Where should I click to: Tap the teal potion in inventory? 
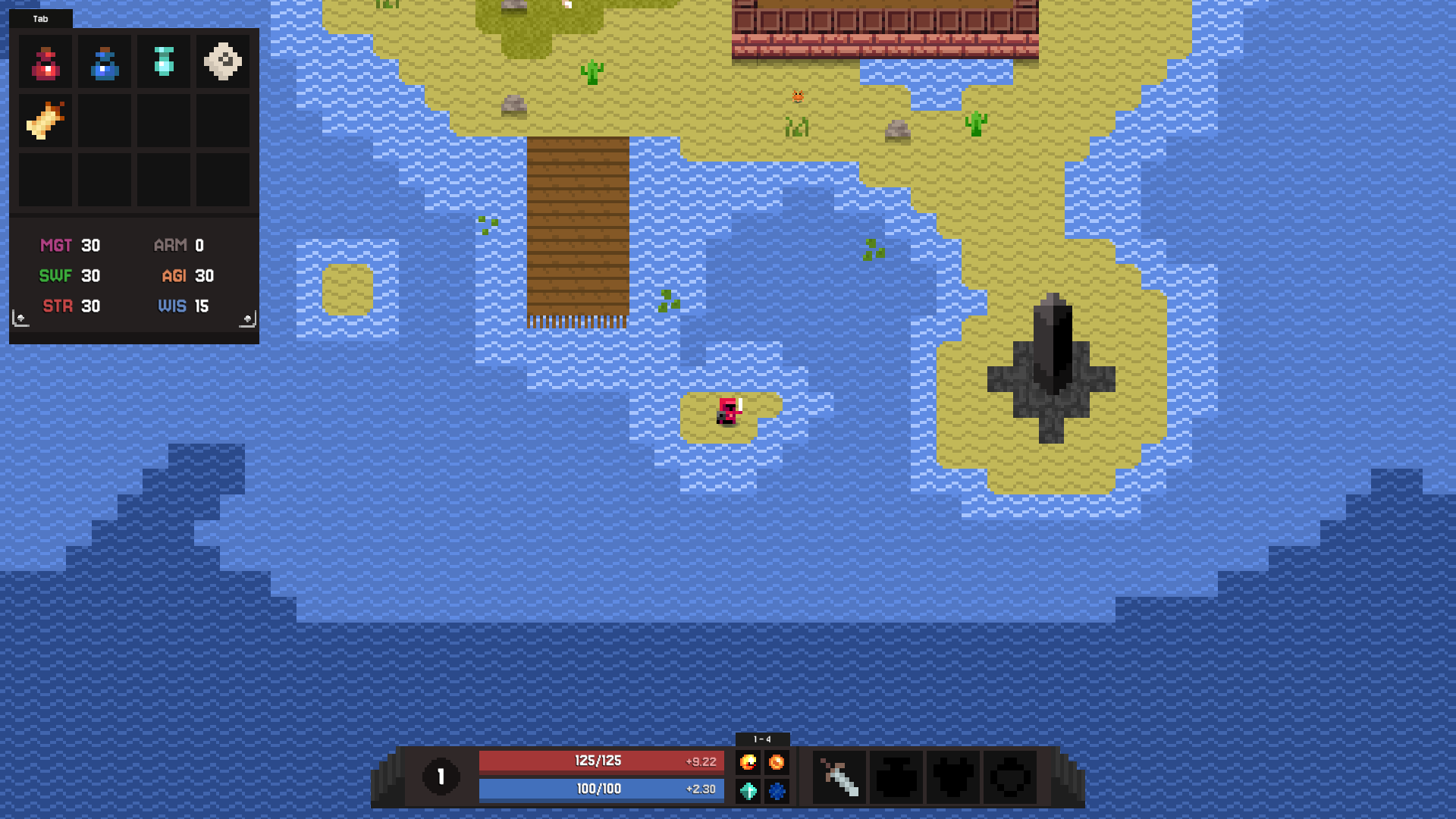click(x=164, y=62)
